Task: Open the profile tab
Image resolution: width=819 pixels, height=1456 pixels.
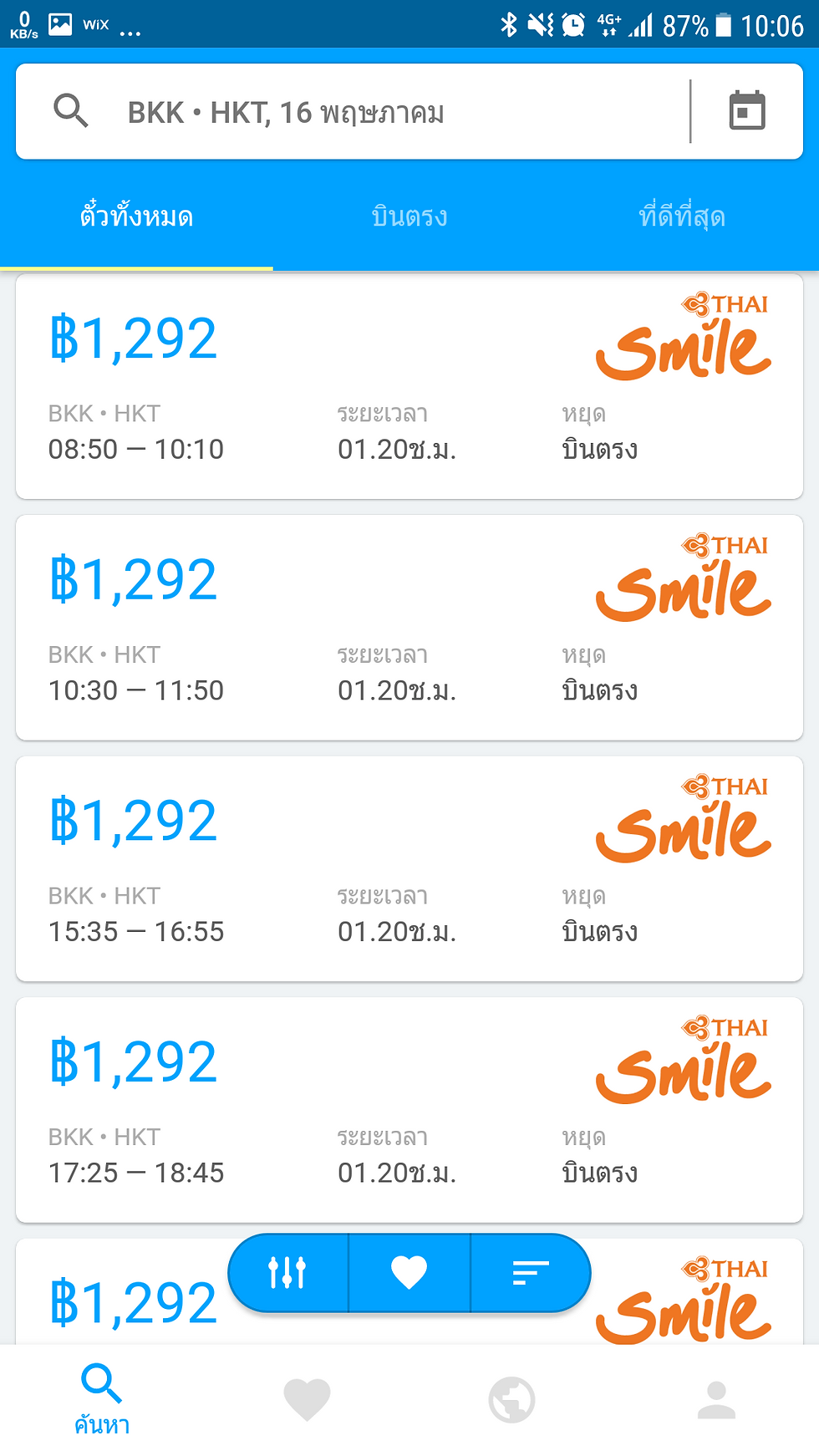Action: [x=716, y=1399]
